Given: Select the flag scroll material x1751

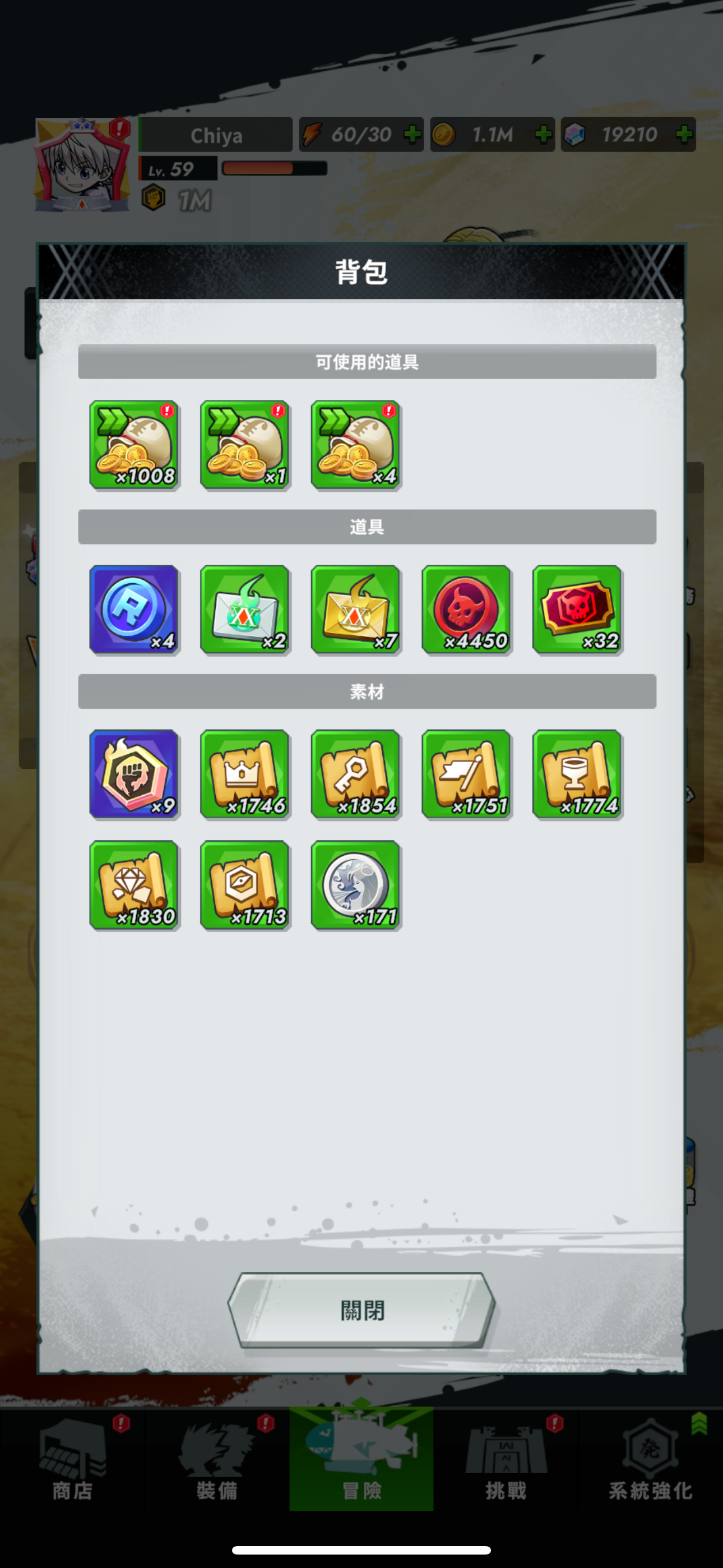Looking at the screenshot, I should tap(466, 774).
